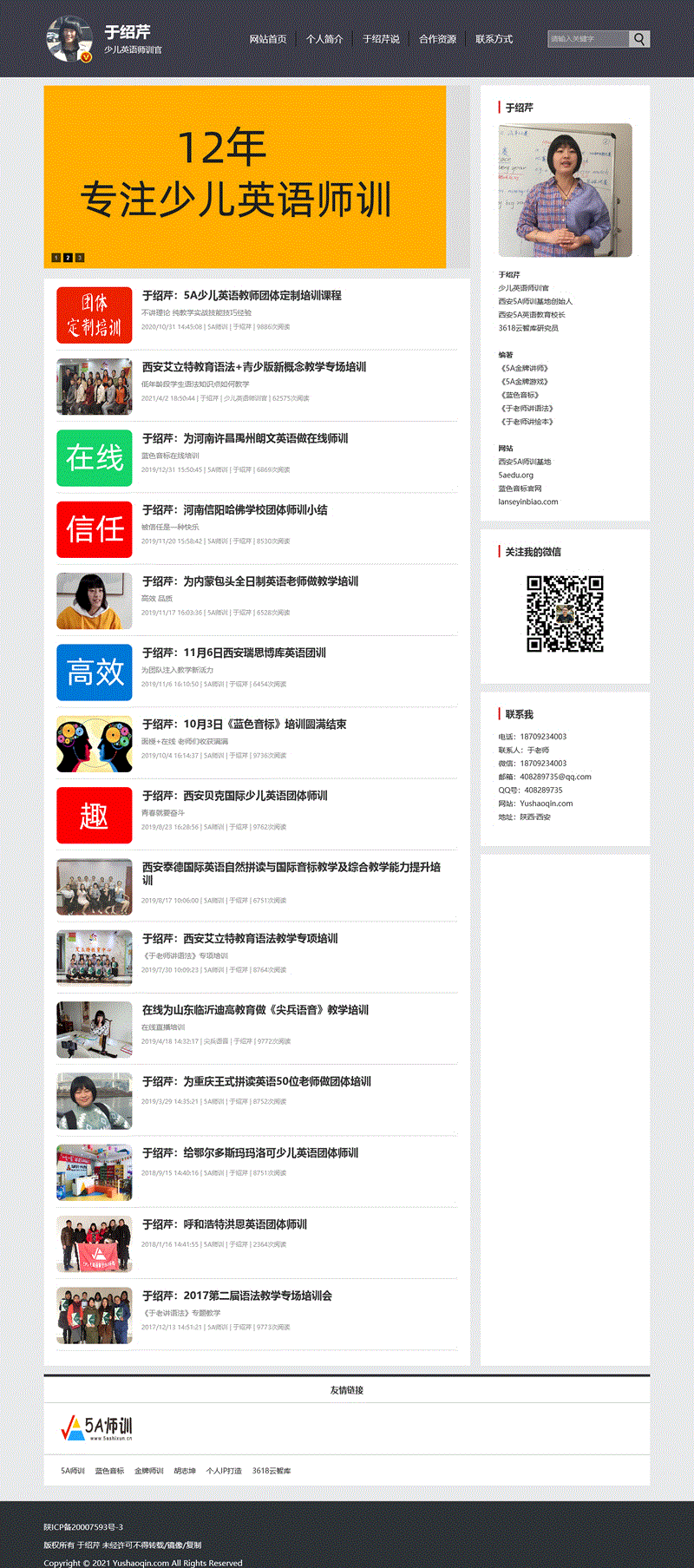Open the 陕ICP备20007593号-3 filing link
The width and height of the screenshot is (694, 1568).
tap(83, 1526)
